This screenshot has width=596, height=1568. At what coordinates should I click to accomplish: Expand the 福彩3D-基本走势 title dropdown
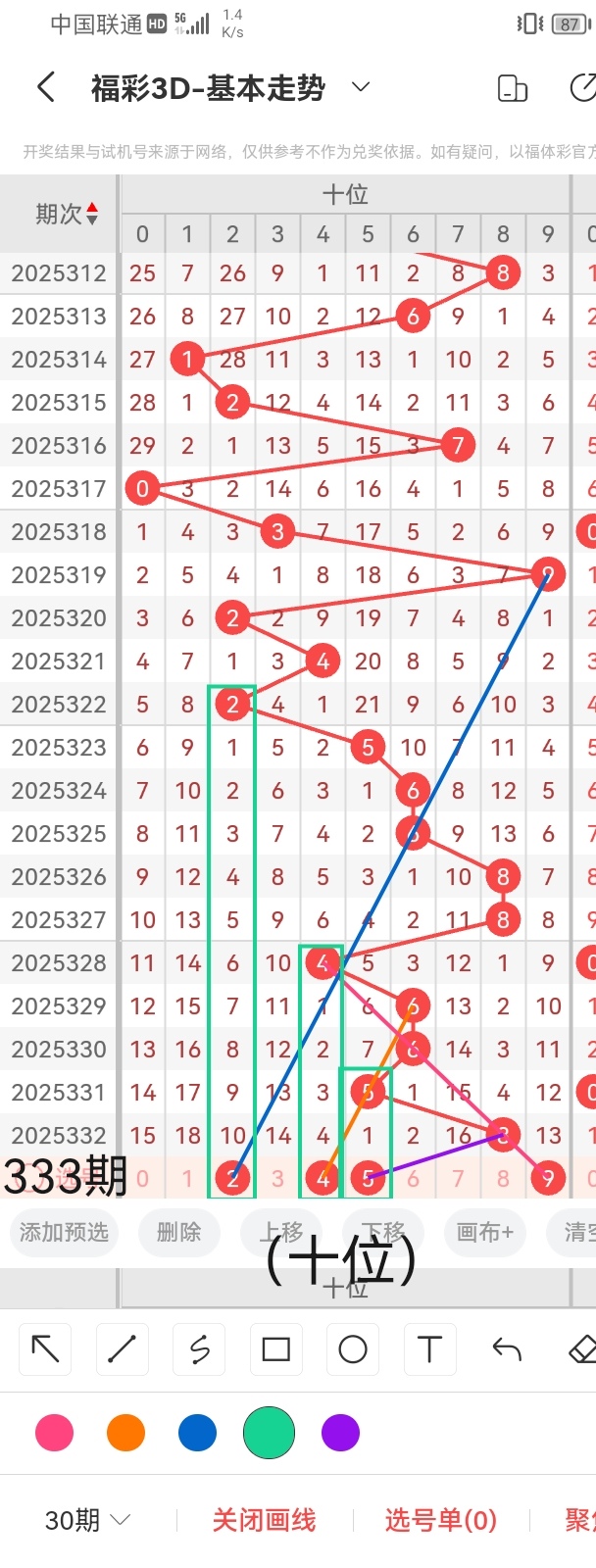pyautogui.click(x=361, y=87)
